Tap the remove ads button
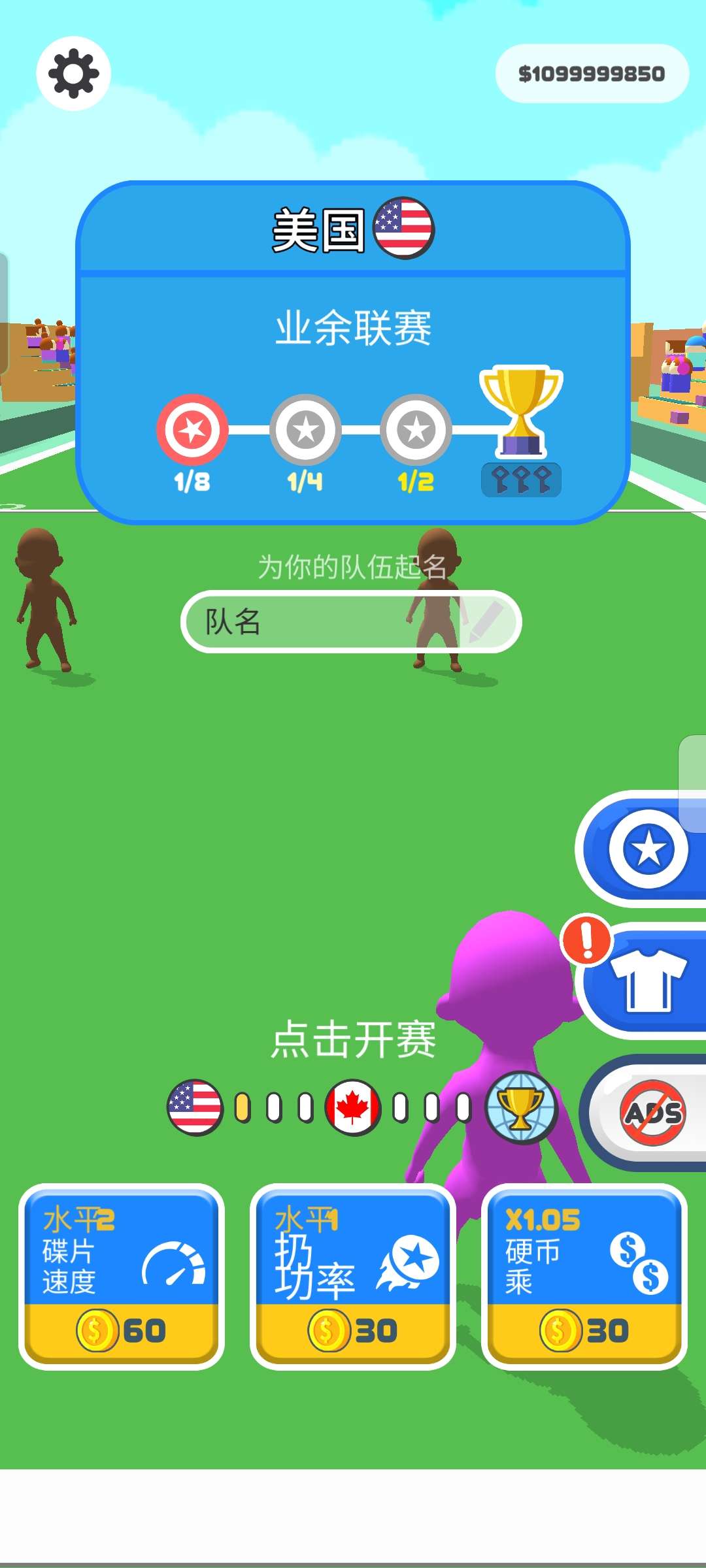Viewport: 706px width, 1568px height. click(652, 1113)
